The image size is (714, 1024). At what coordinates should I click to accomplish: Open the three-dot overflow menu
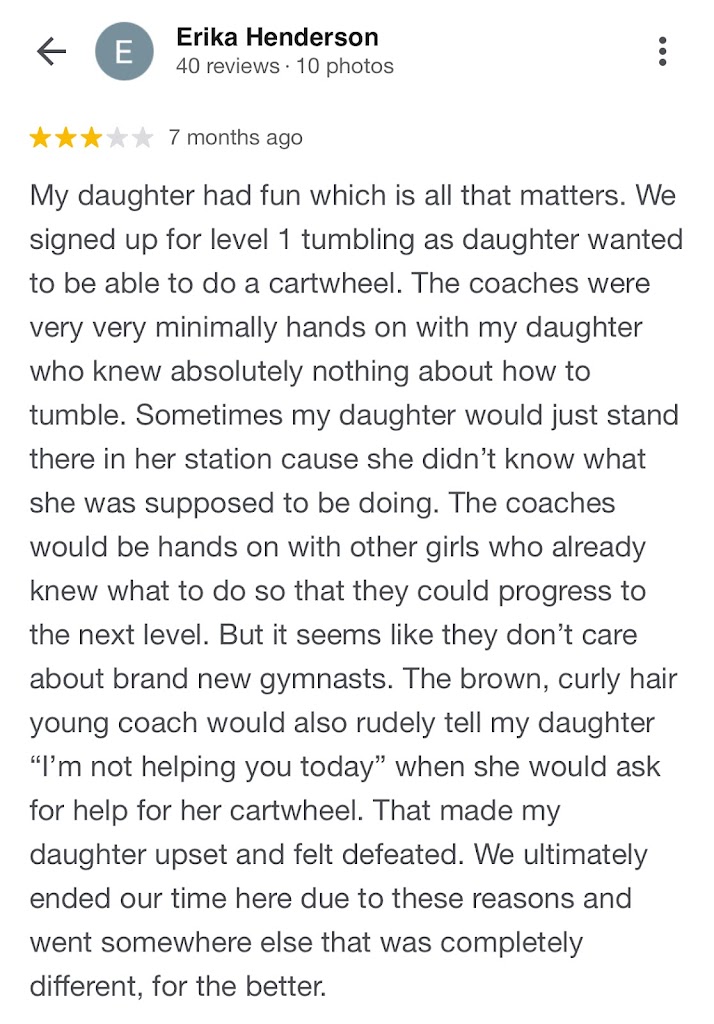click(x=662, y=52)
